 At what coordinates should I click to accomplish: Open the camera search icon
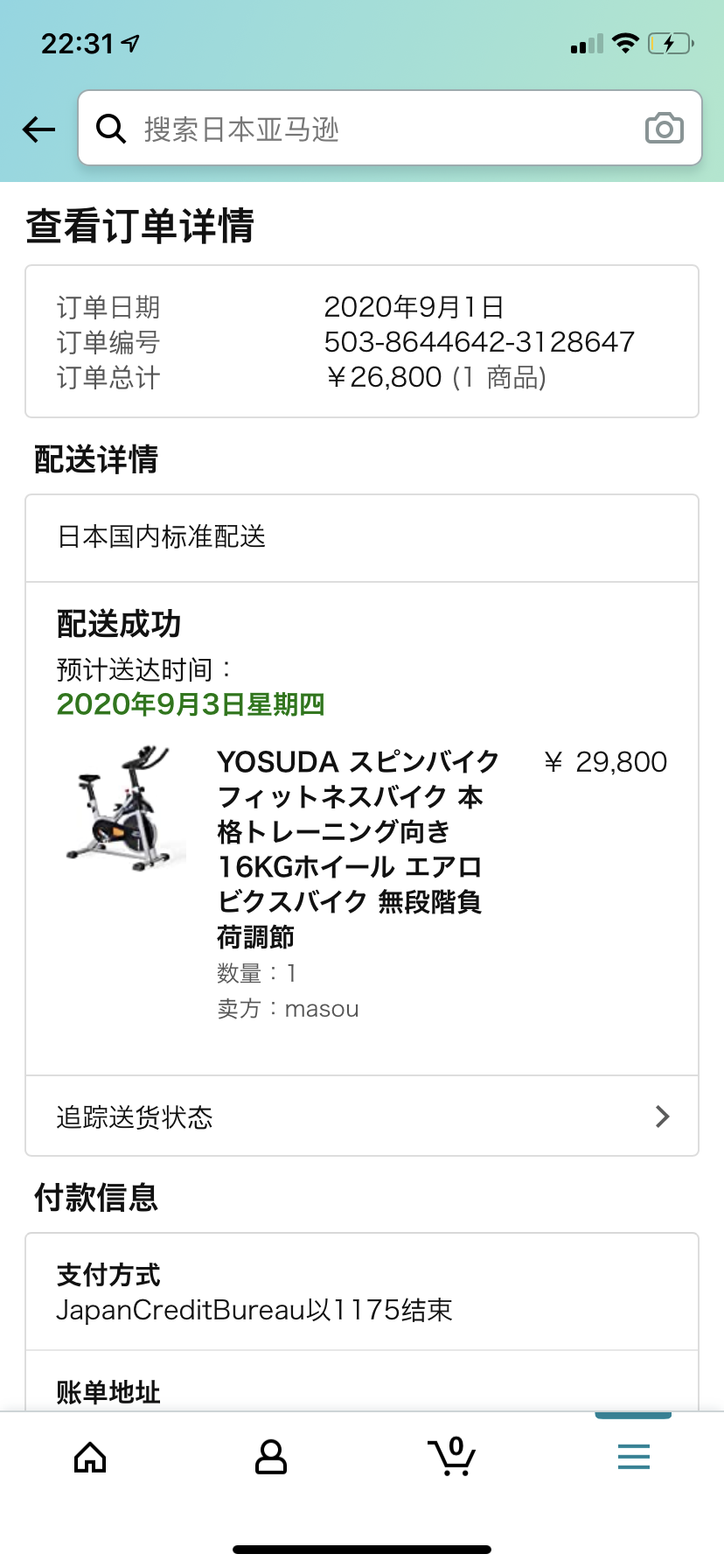click(664, 129)
